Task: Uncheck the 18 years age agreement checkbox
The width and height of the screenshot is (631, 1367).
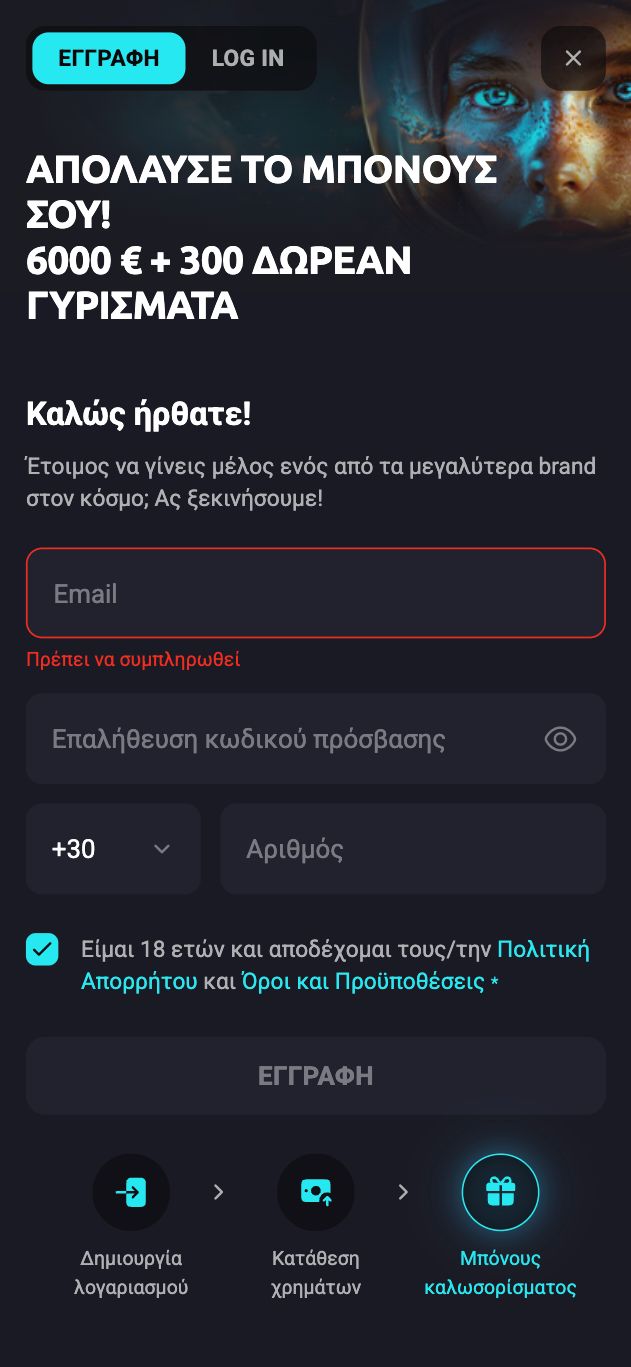Action: point(42,949)
